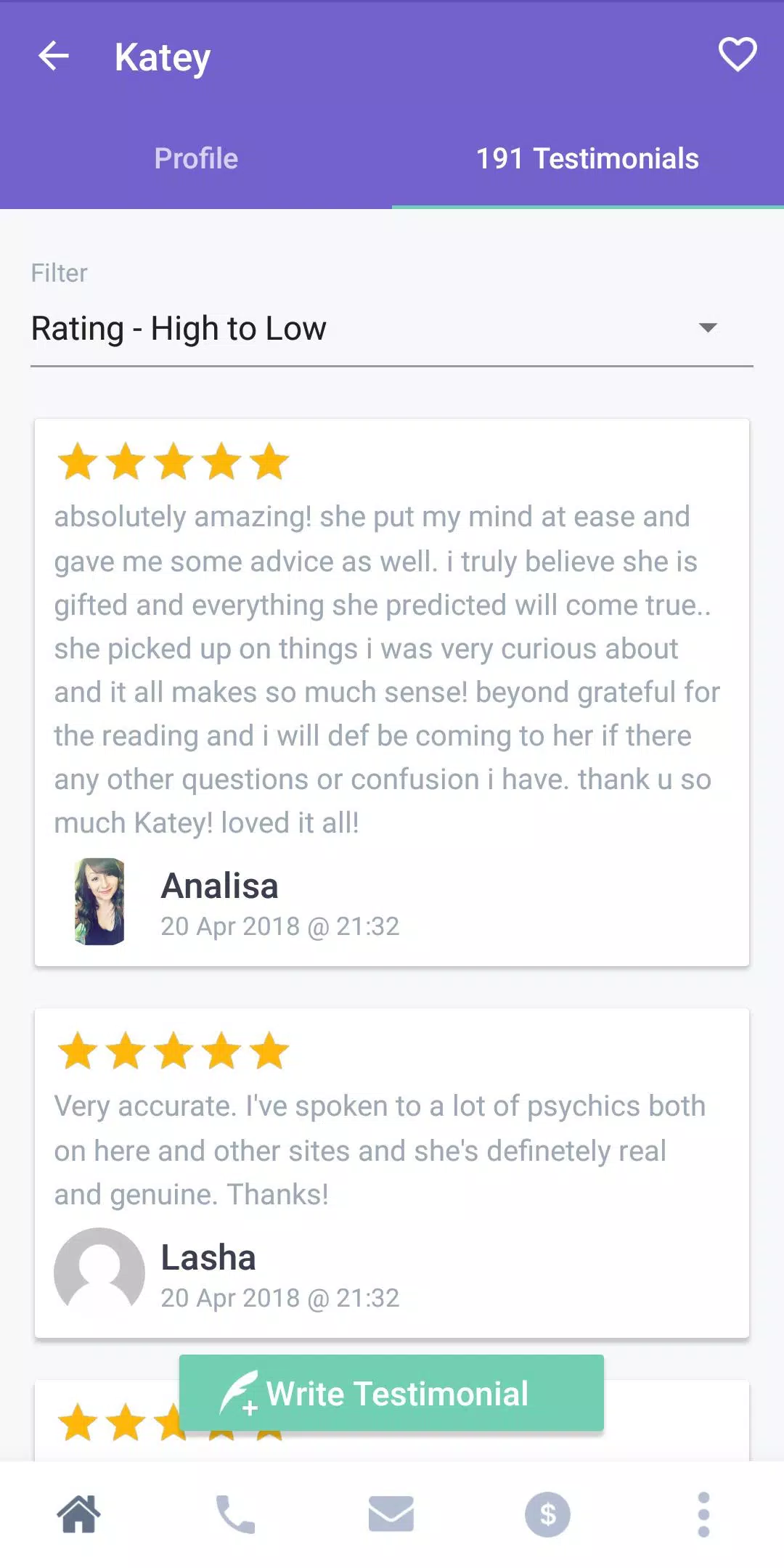Select the 191 Testimonials tab
The height and width of the screenshot is (1568, 784).
pos(587,158)
